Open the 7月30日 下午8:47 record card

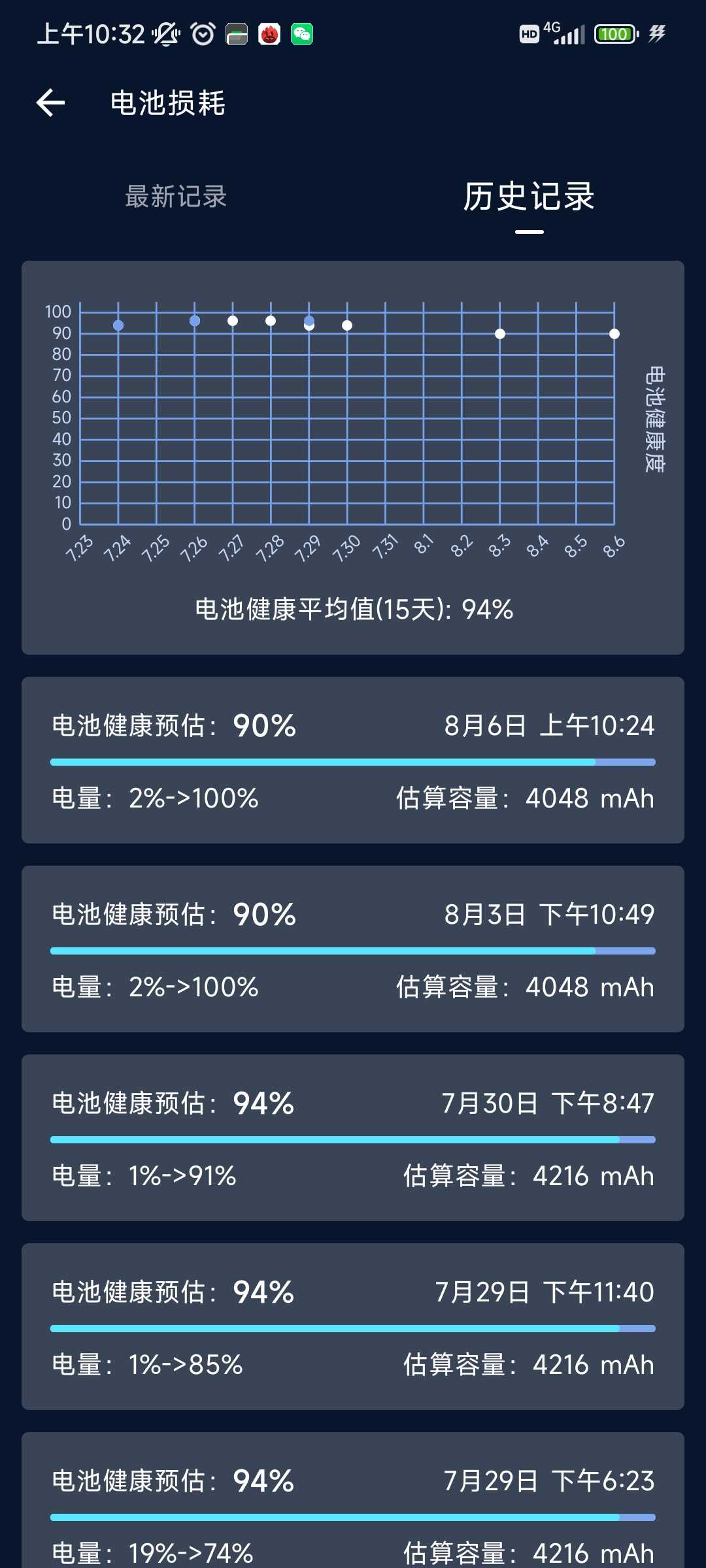pos(353,1138)
